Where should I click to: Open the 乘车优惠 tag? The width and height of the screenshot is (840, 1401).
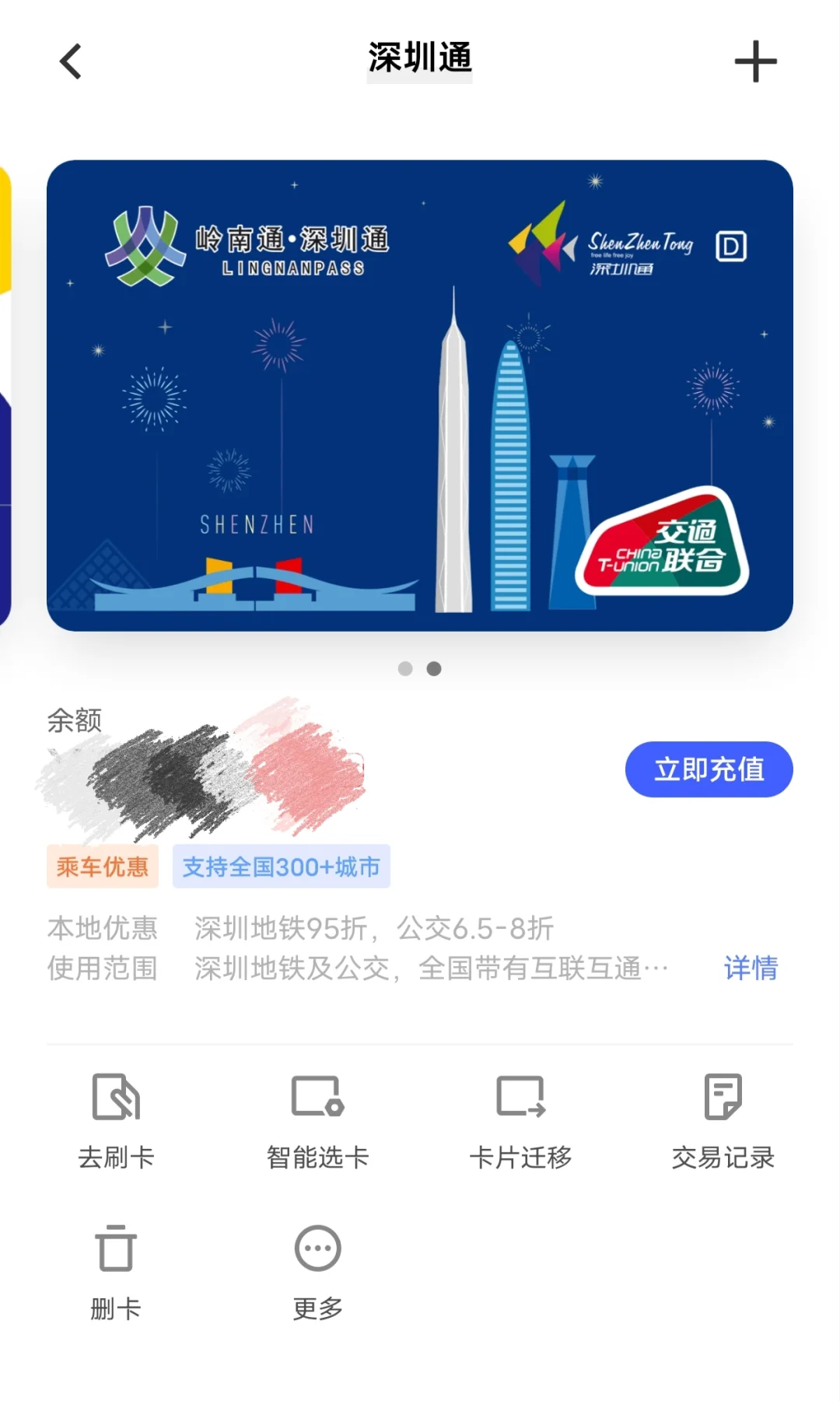(103, 867)
